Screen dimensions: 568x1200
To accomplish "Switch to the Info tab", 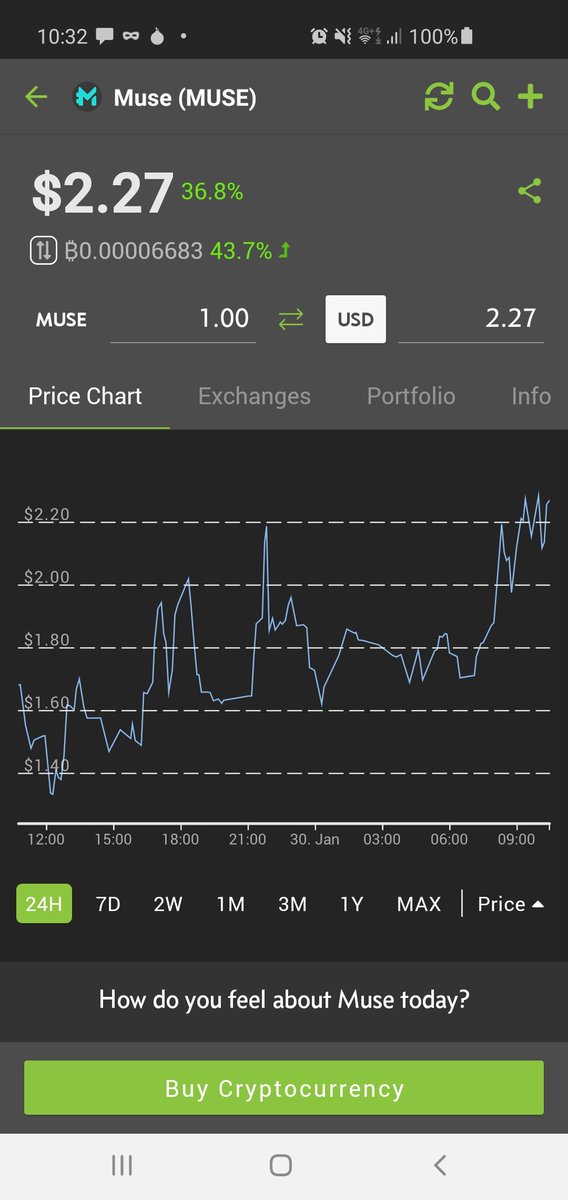I will [531, 396].
